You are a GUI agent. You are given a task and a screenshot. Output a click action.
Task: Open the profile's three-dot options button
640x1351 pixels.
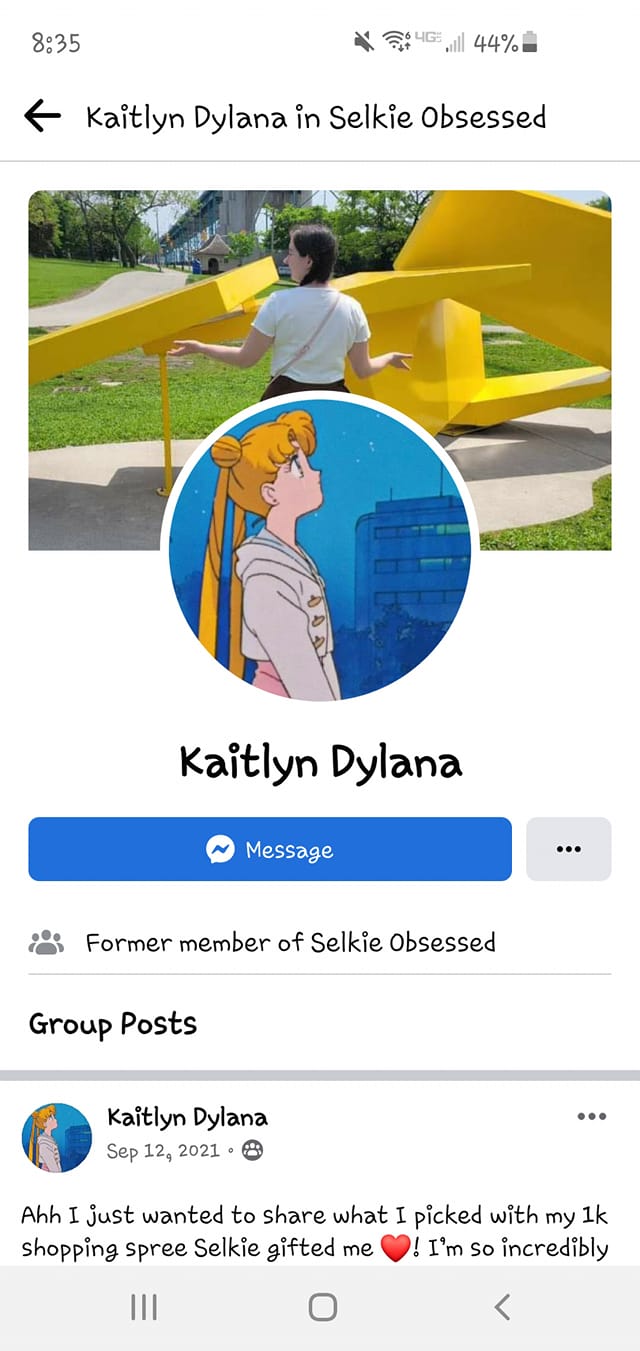pyautogui.click(x=568, y=850)
